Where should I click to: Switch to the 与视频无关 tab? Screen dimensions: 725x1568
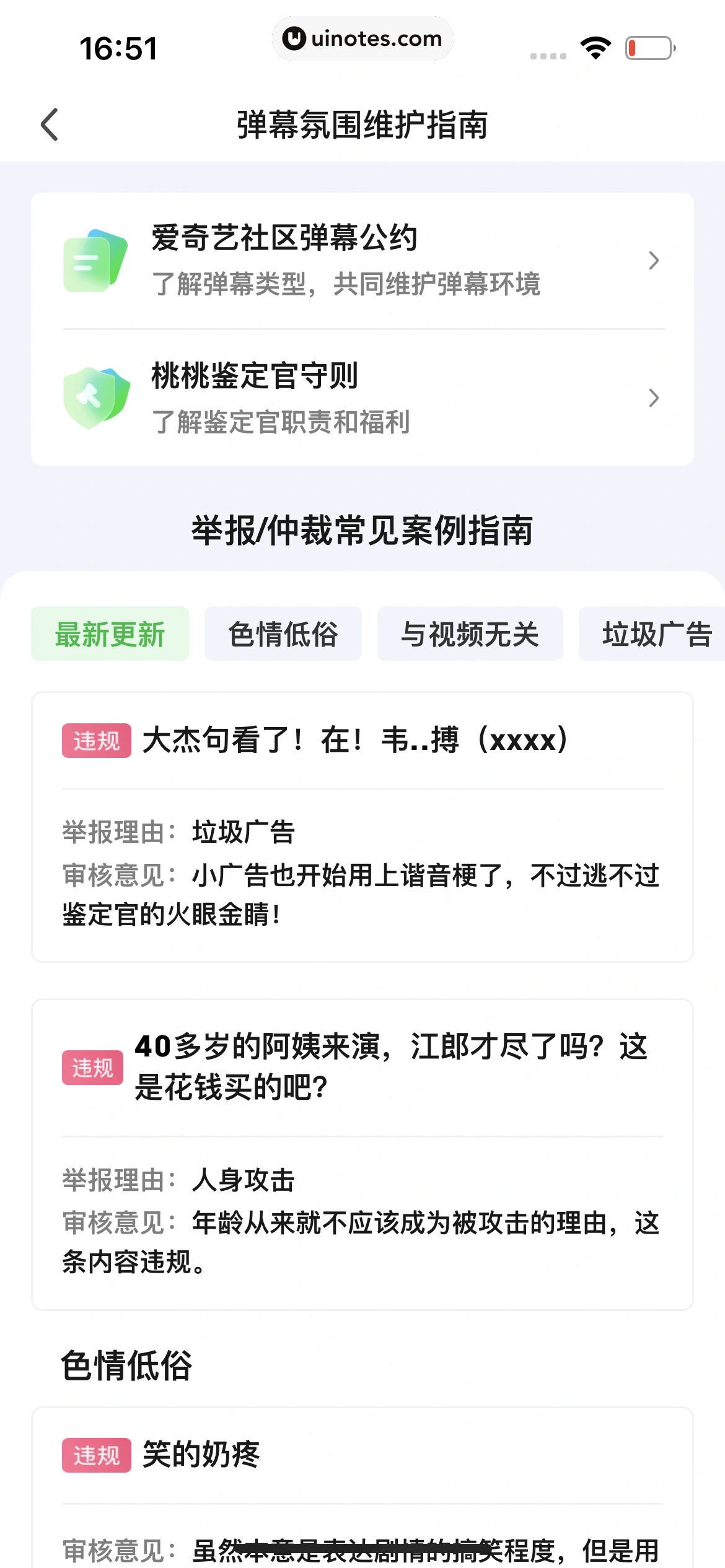[470, 634]
